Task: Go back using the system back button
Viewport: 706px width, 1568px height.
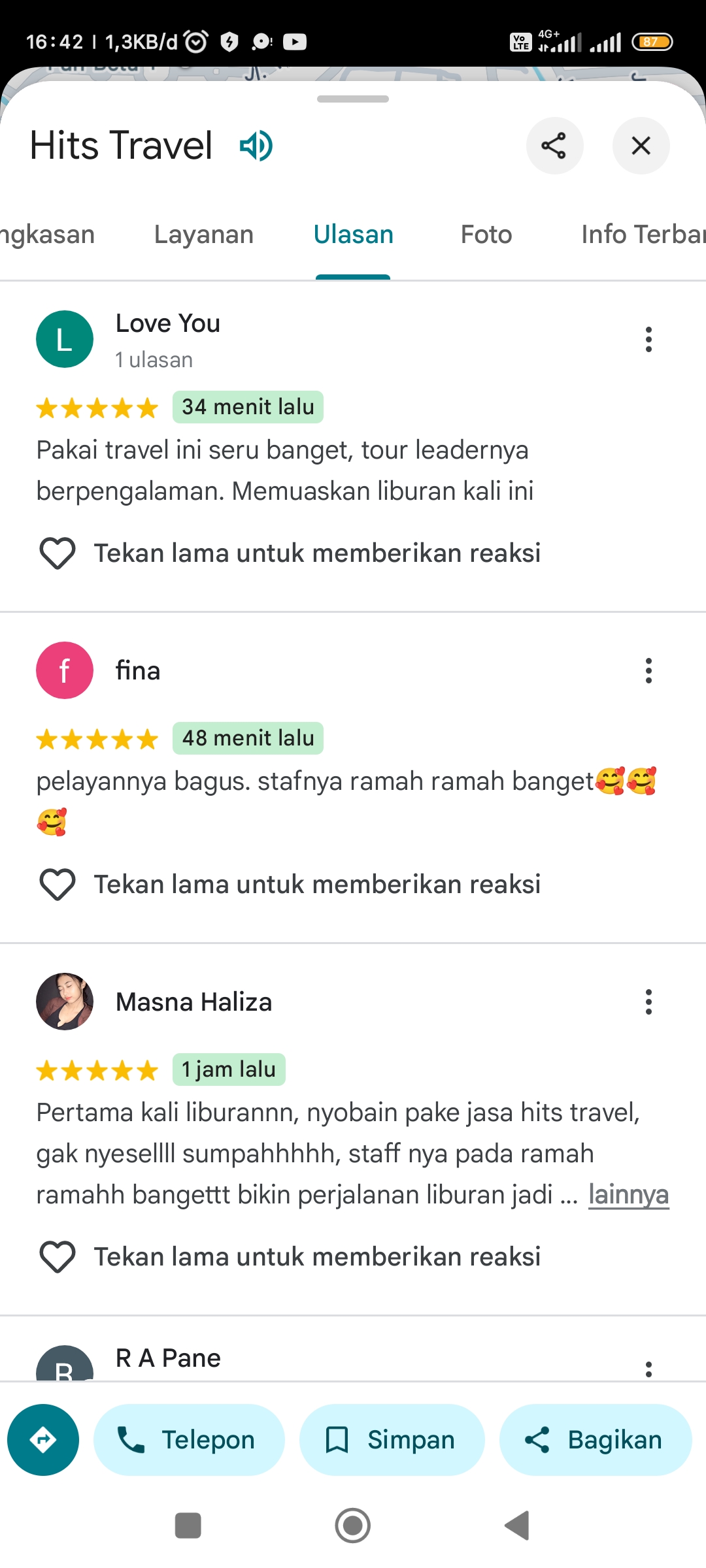Action: [517, 1526]
